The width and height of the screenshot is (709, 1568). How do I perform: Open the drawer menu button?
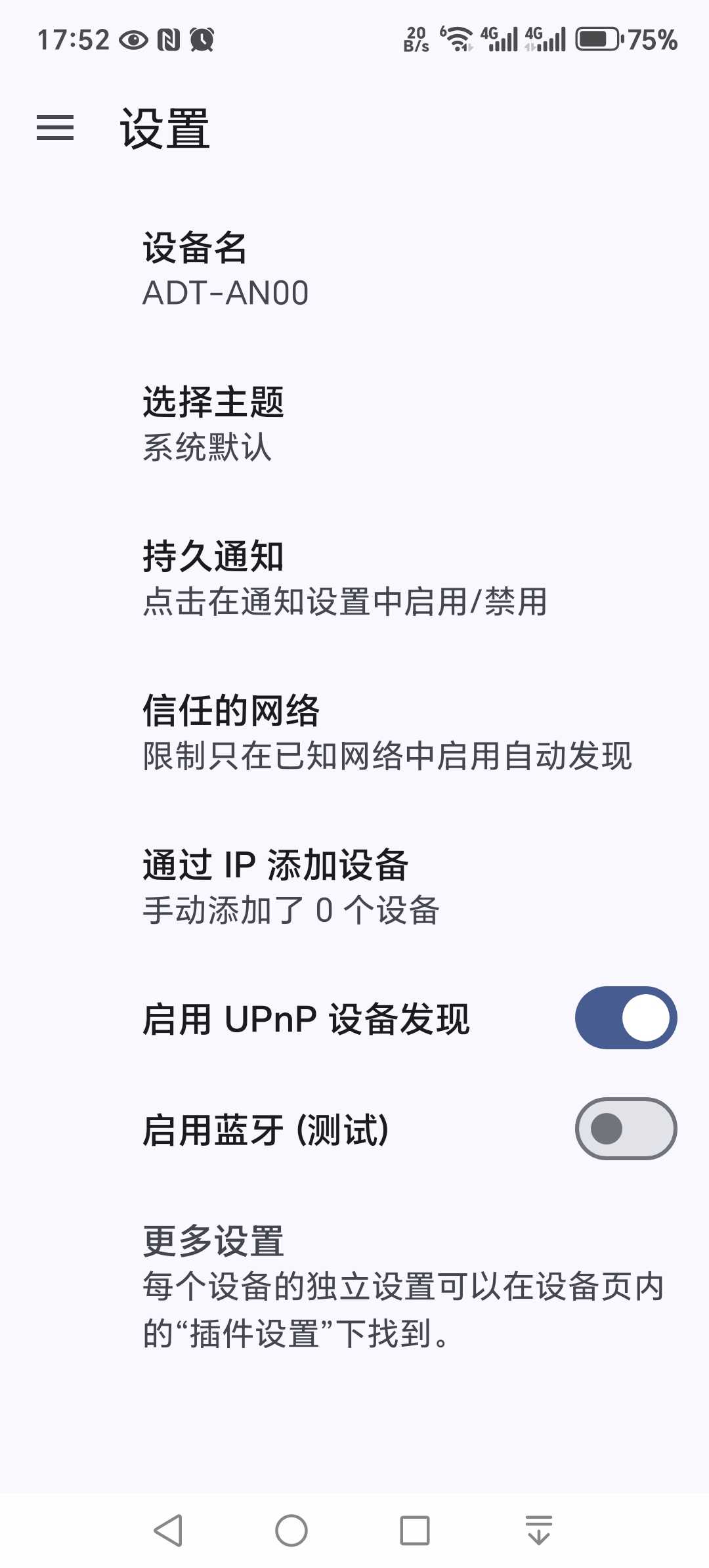tap(55, 127)
